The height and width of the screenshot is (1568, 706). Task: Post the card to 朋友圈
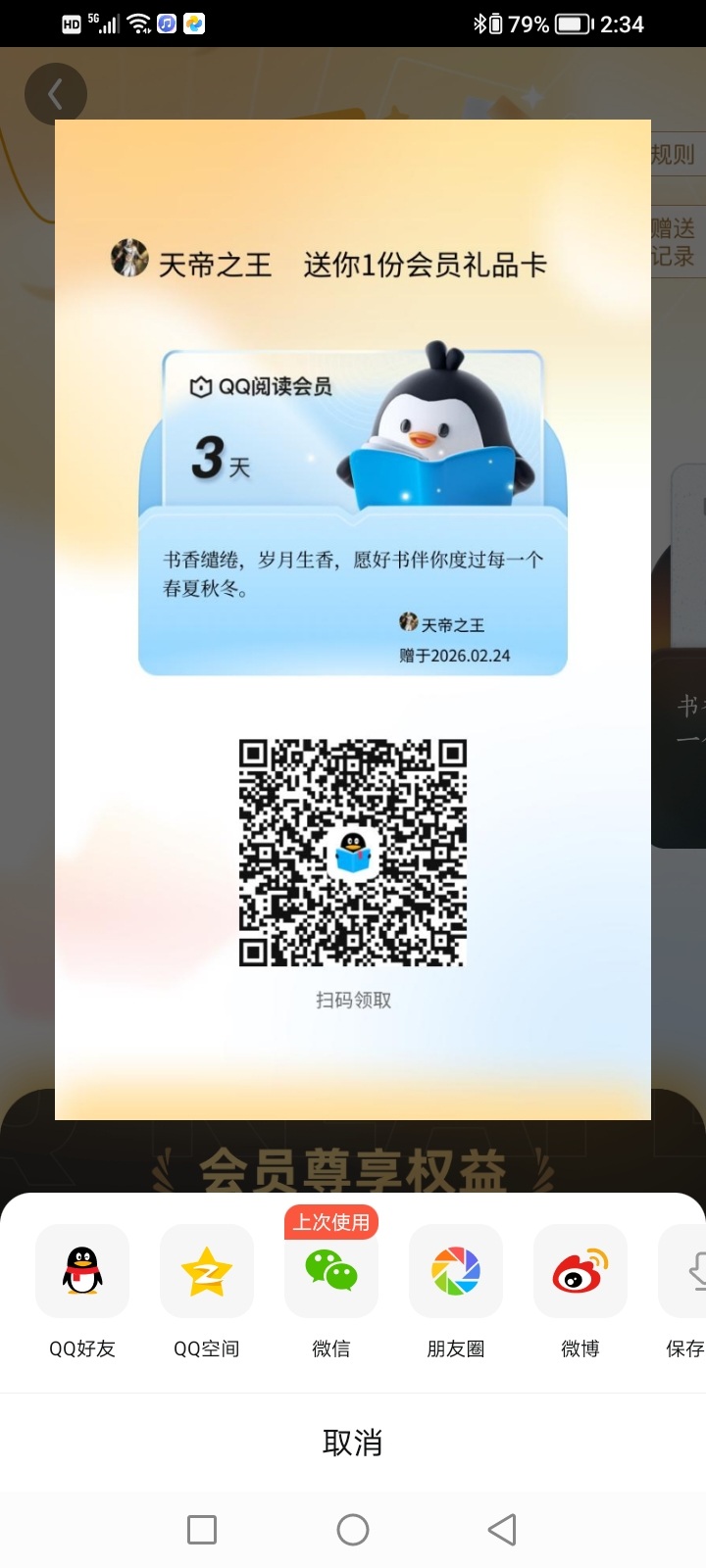[456, 1271]
